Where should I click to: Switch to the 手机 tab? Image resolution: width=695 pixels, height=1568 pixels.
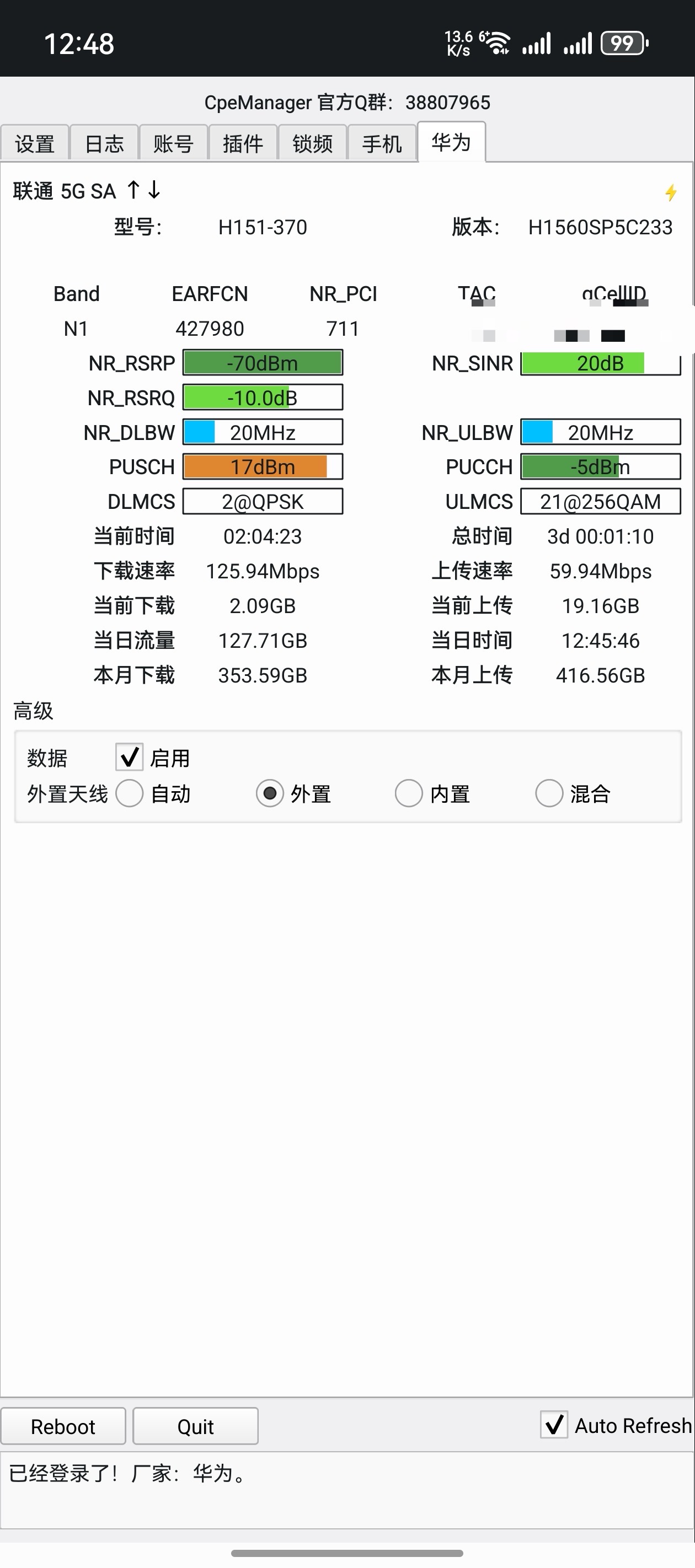[382, 144]
